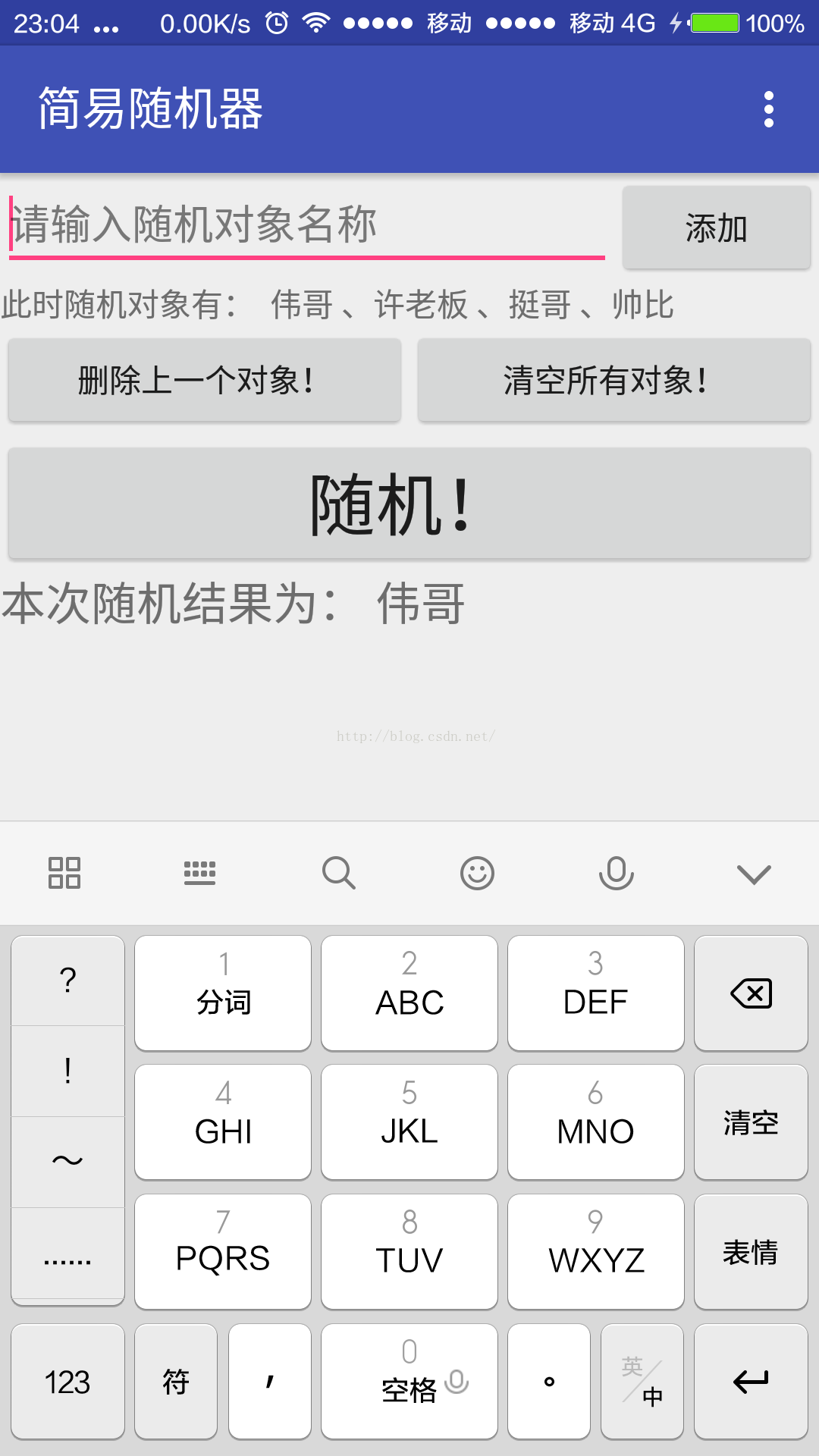Tap 删除上一个对象! button
The image size is (819, 1456).
click(205, 380)
